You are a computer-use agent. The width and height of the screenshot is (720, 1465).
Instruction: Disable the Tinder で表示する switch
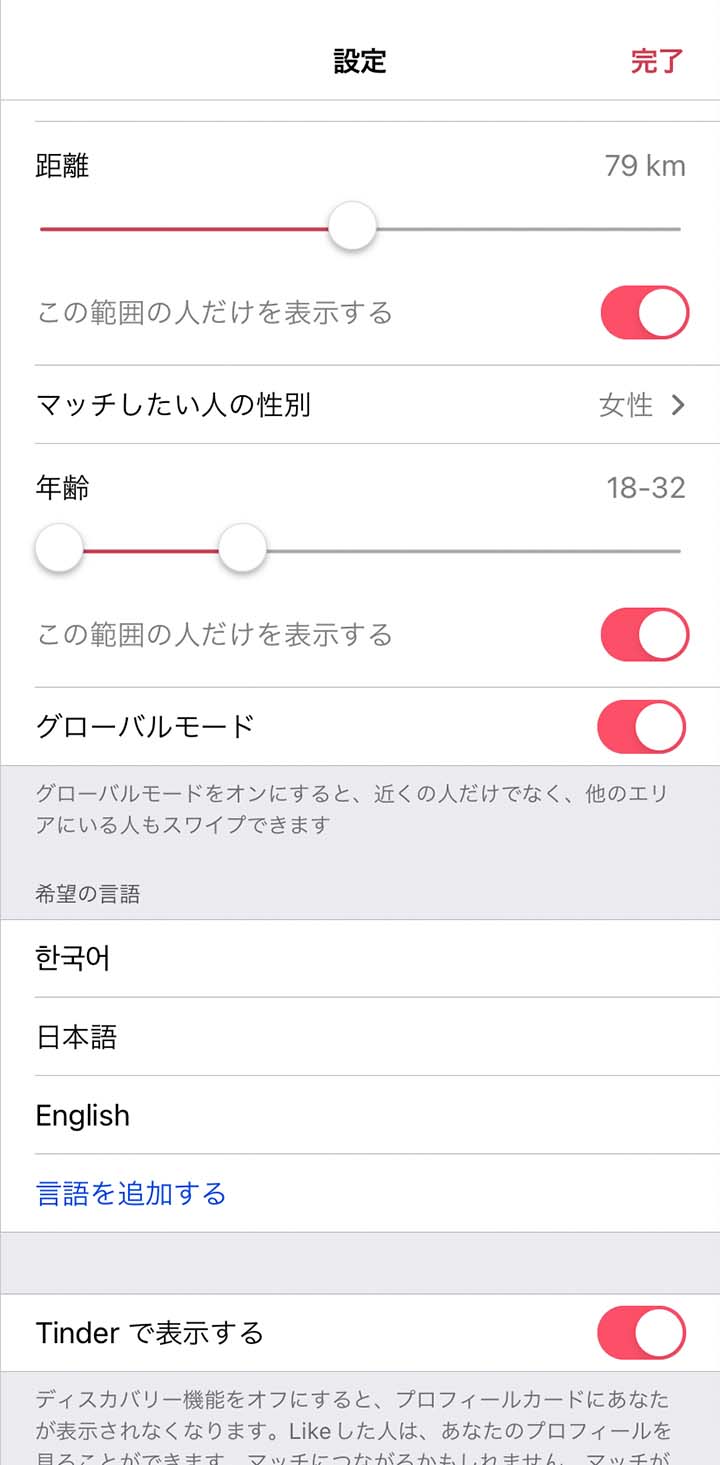pyautogui.click(x=642, y=1332)
